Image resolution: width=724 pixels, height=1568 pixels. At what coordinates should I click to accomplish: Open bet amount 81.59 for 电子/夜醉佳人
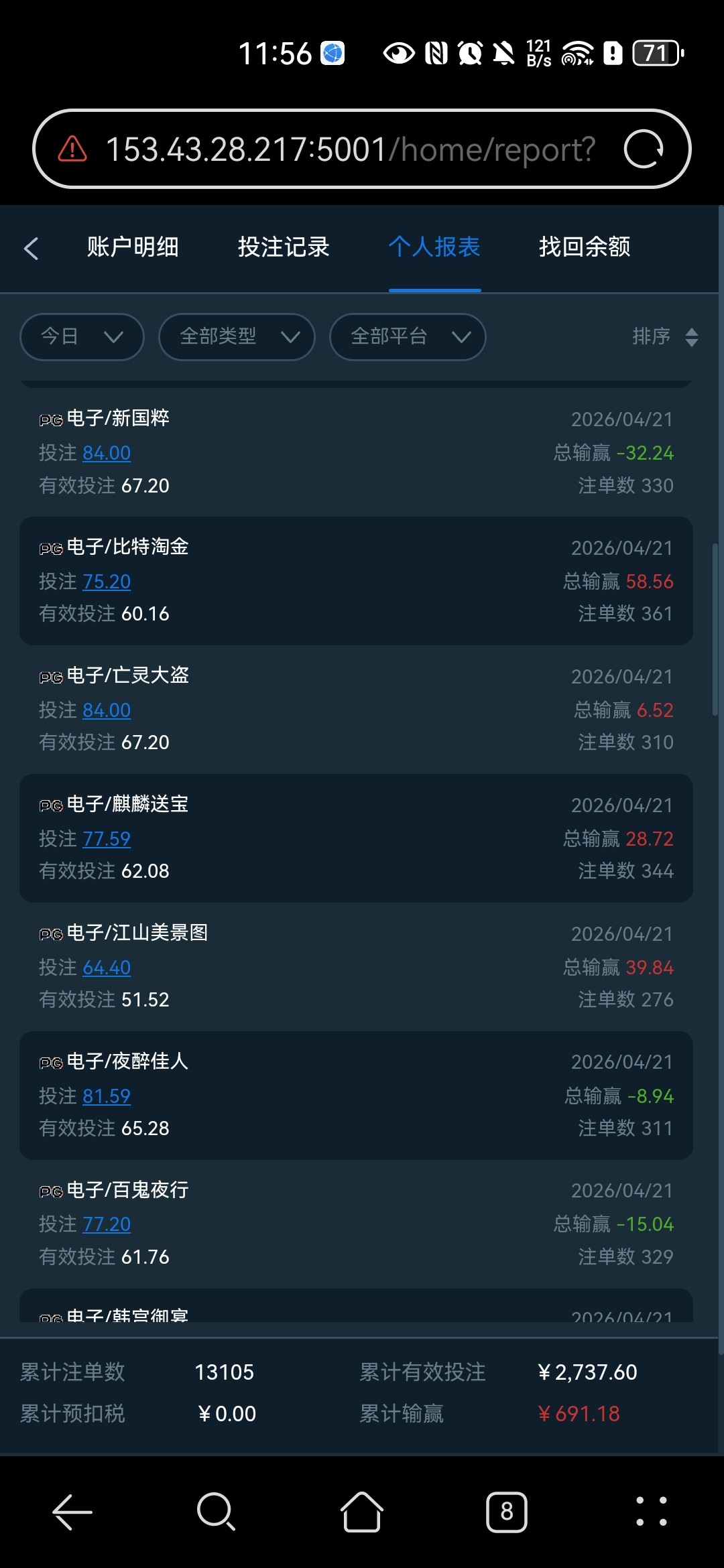(107, 1096)
